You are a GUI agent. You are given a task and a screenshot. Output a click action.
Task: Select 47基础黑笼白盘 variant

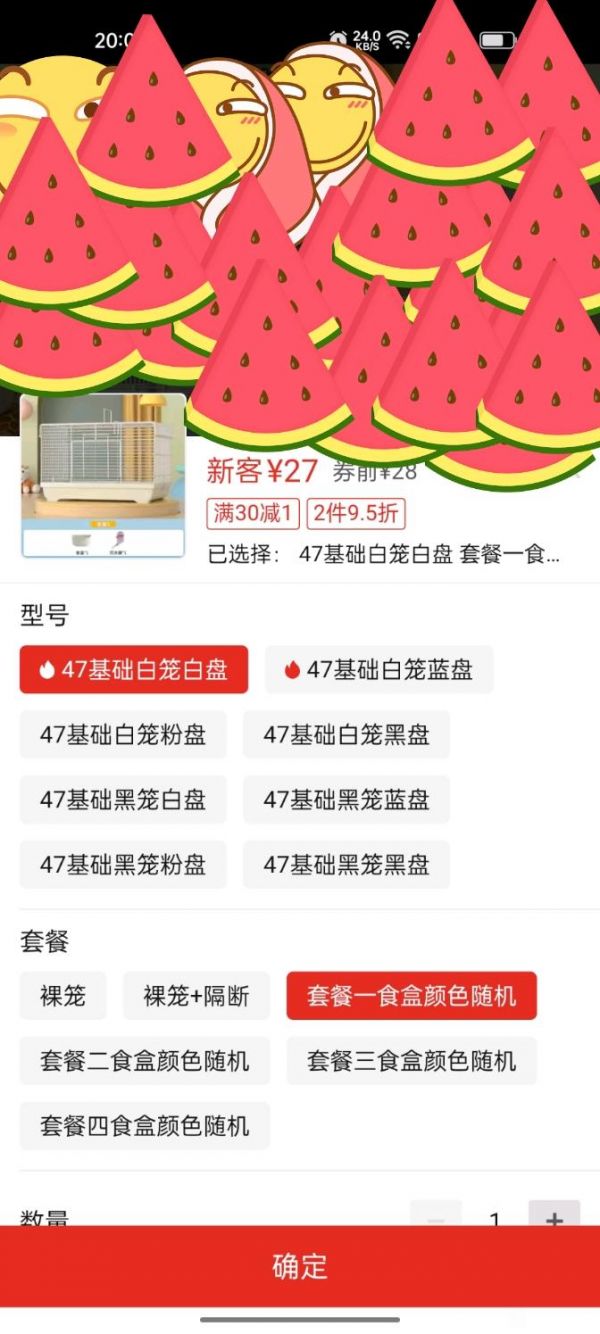tap(123, 800)
